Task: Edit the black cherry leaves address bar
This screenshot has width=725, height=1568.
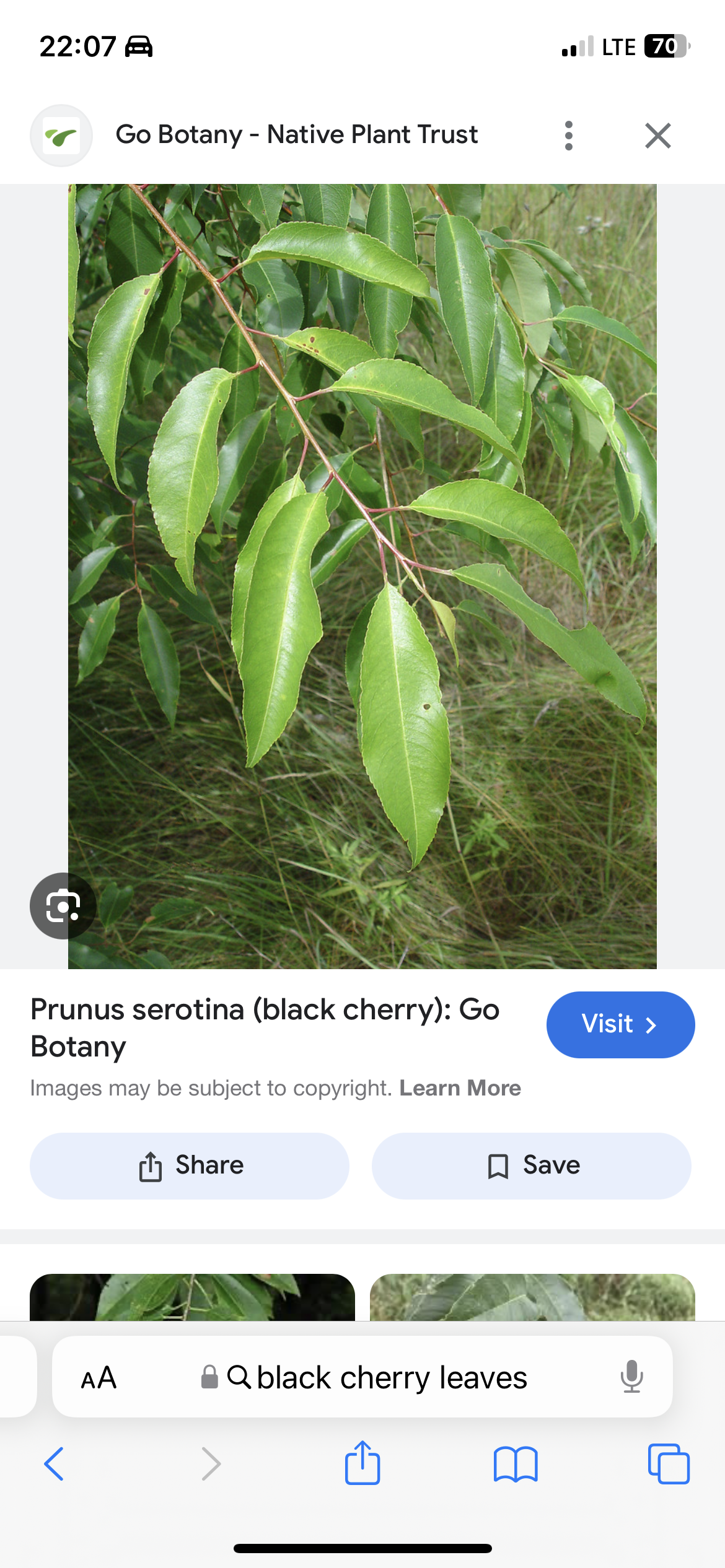Action: pos(362,1377)
